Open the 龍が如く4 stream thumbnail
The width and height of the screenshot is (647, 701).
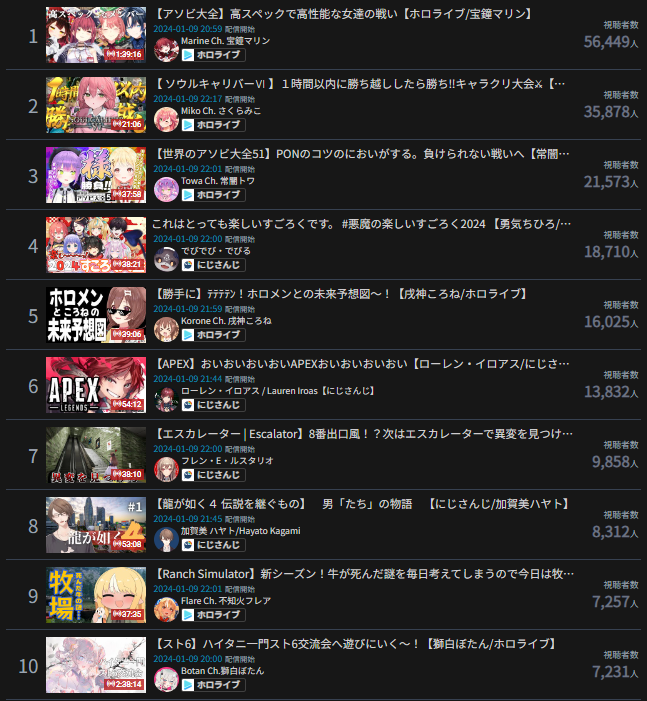pos(97,524)
